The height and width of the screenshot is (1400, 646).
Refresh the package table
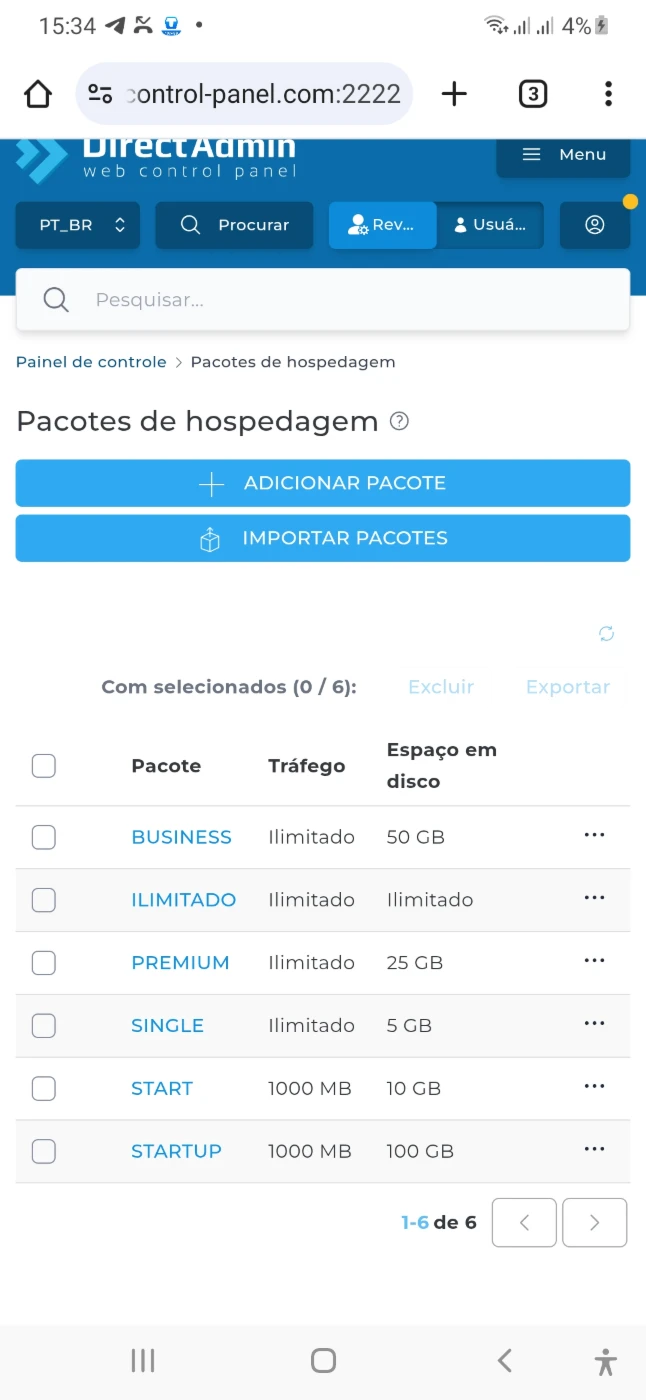(x=606, y=633)
